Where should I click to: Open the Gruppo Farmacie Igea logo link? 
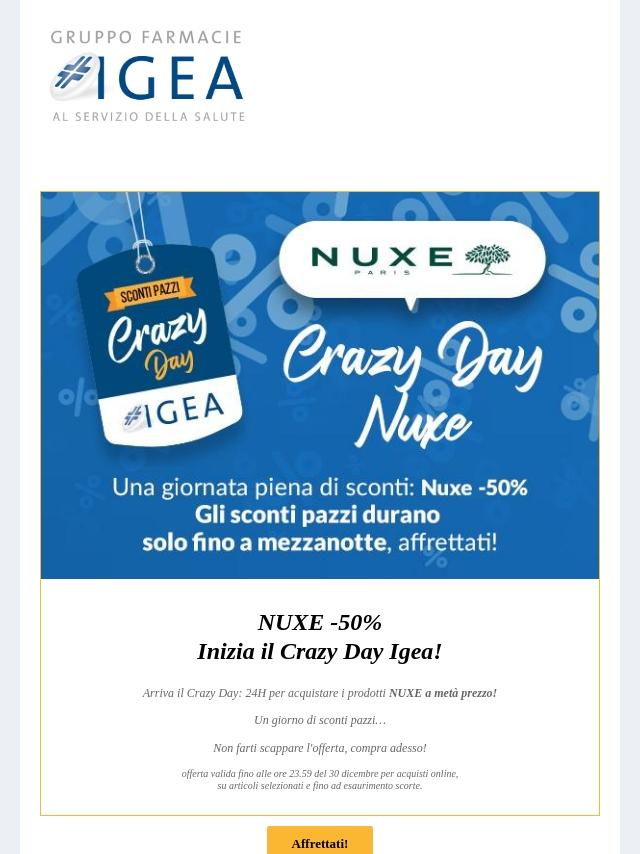point(147,76)
